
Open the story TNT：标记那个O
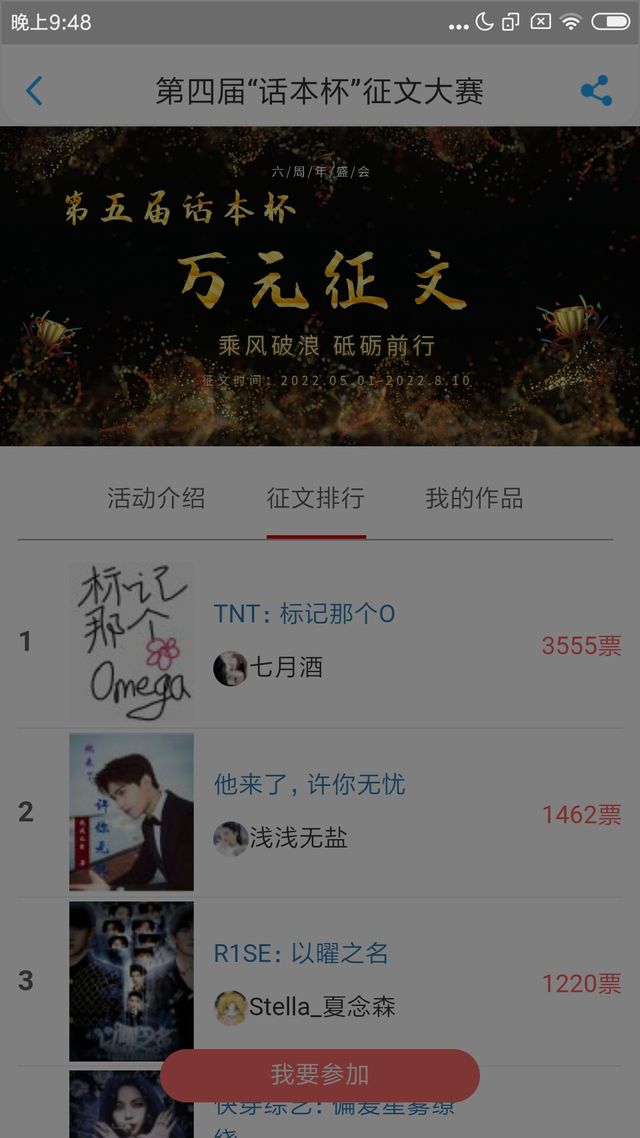point(304,613)
